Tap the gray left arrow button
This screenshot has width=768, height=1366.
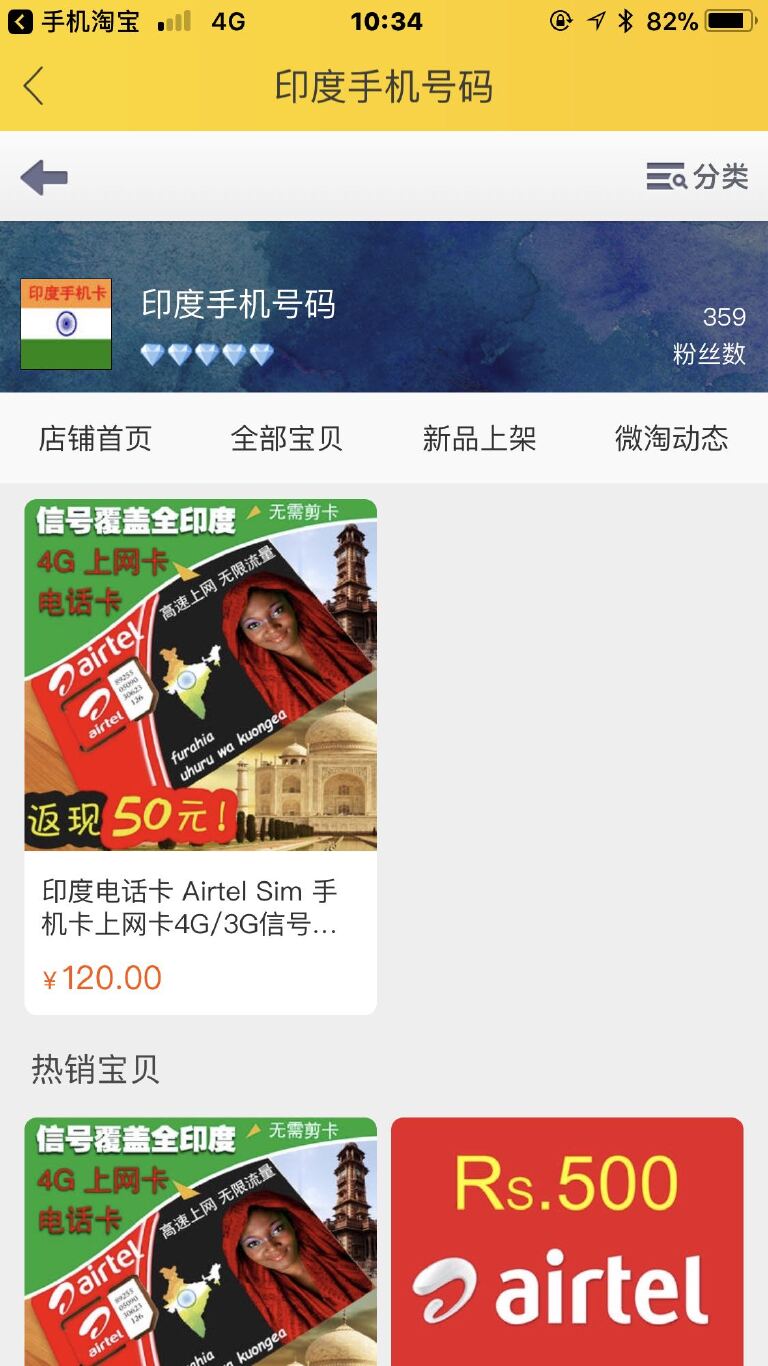point(44,178)
